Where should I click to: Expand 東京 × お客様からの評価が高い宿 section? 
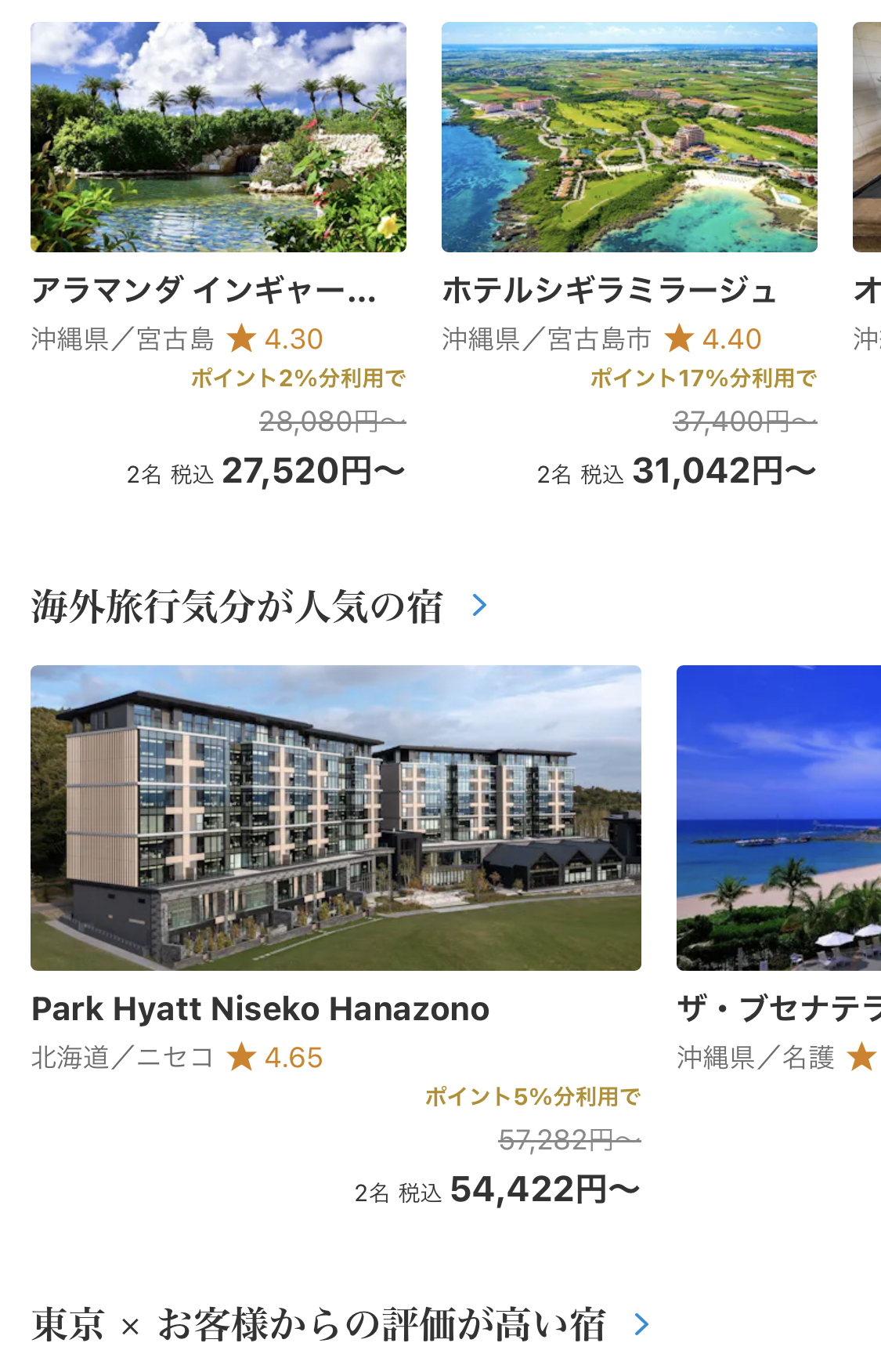(641, 1325)
